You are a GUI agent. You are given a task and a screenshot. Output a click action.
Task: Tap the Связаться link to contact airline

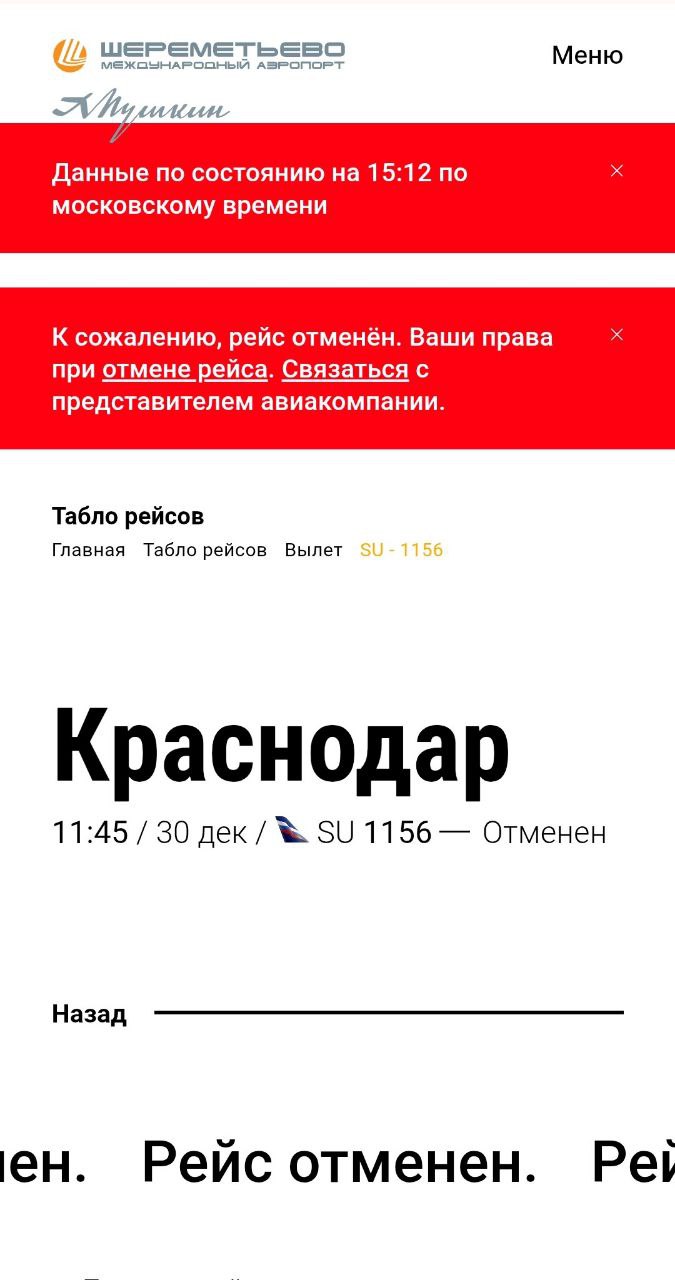coord(345,369)
